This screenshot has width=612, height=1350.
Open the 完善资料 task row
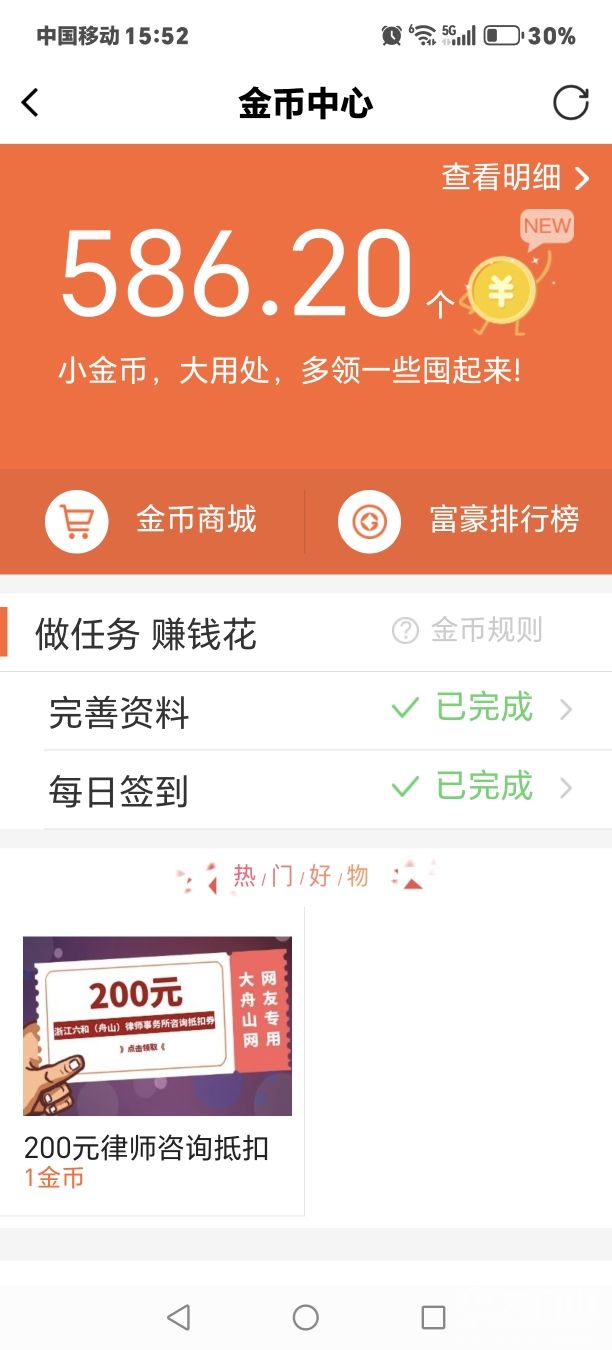click(306, 712)
